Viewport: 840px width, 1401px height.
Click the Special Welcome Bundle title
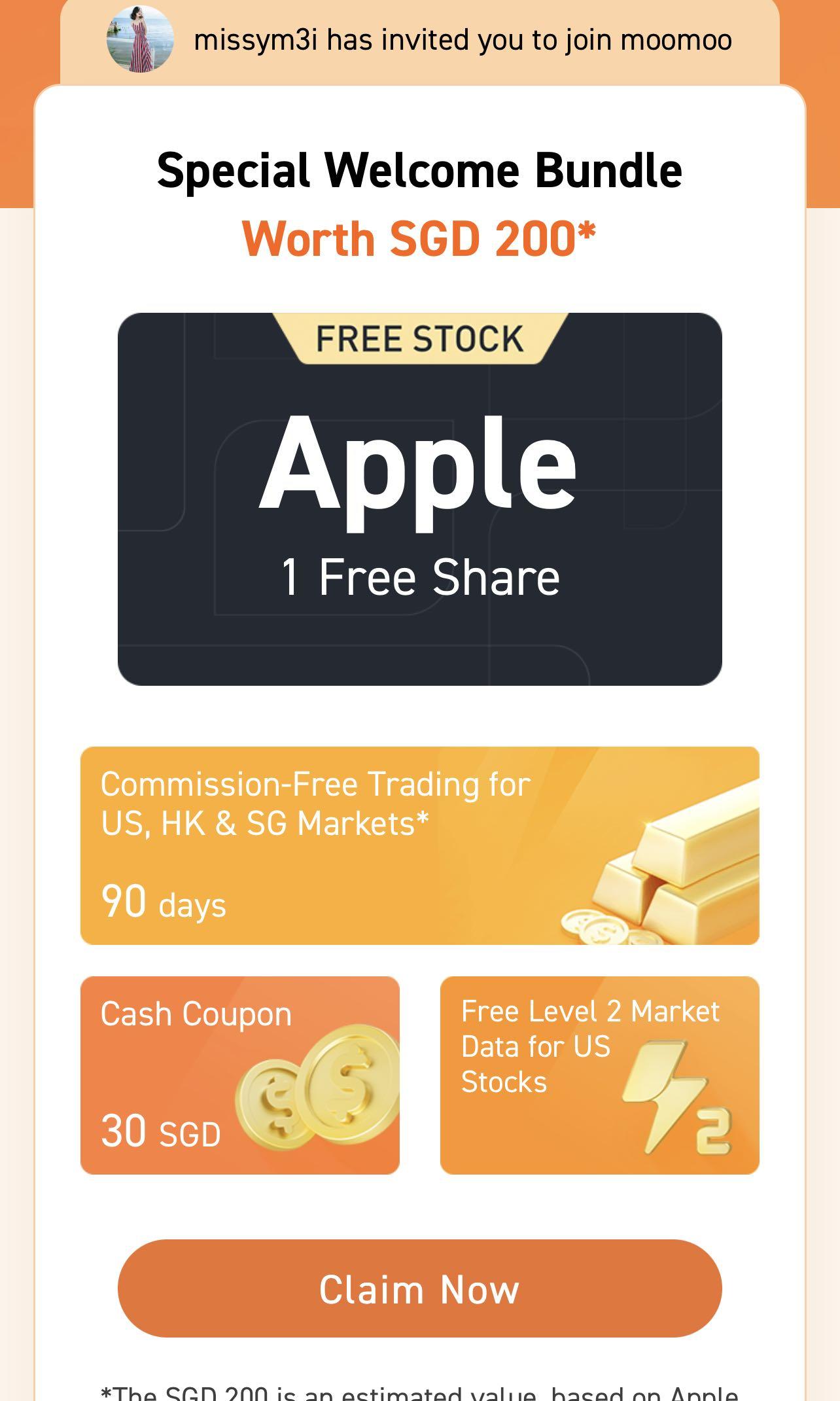point(419,171)
